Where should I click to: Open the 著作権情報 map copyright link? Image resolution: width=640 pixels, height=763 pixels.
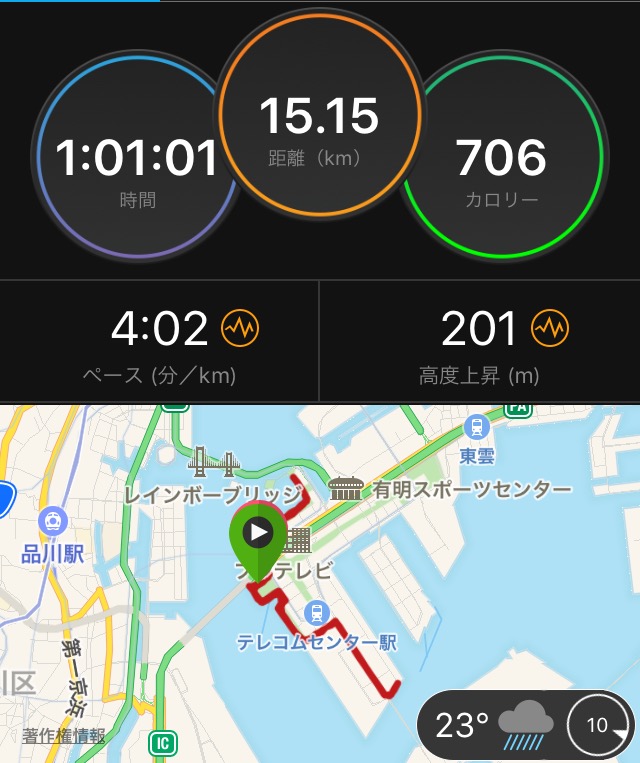coord(63,737)
